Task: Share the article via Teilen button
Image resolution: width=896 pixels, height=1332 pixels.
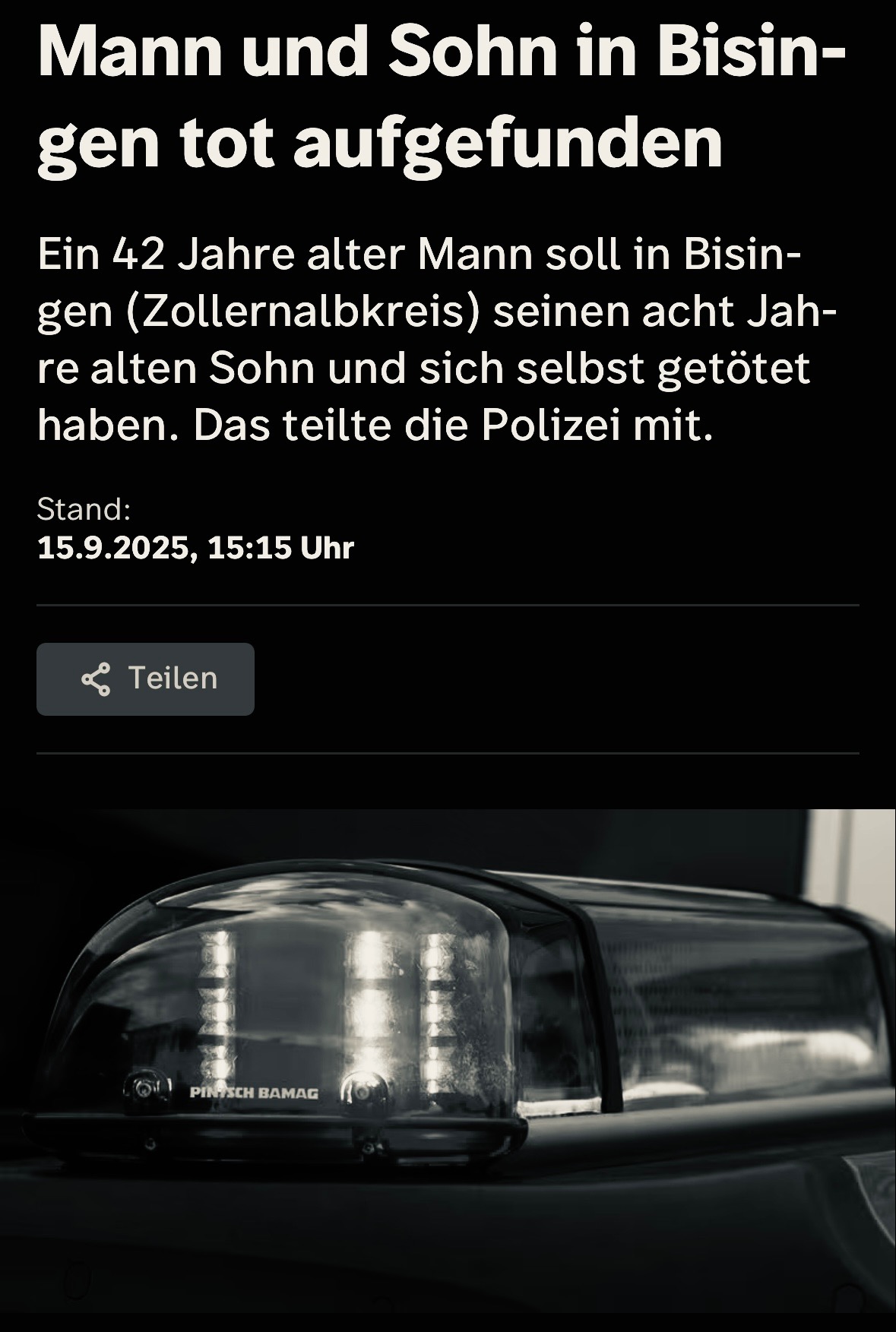Action: pyautogui.click(x=145, y=679)
